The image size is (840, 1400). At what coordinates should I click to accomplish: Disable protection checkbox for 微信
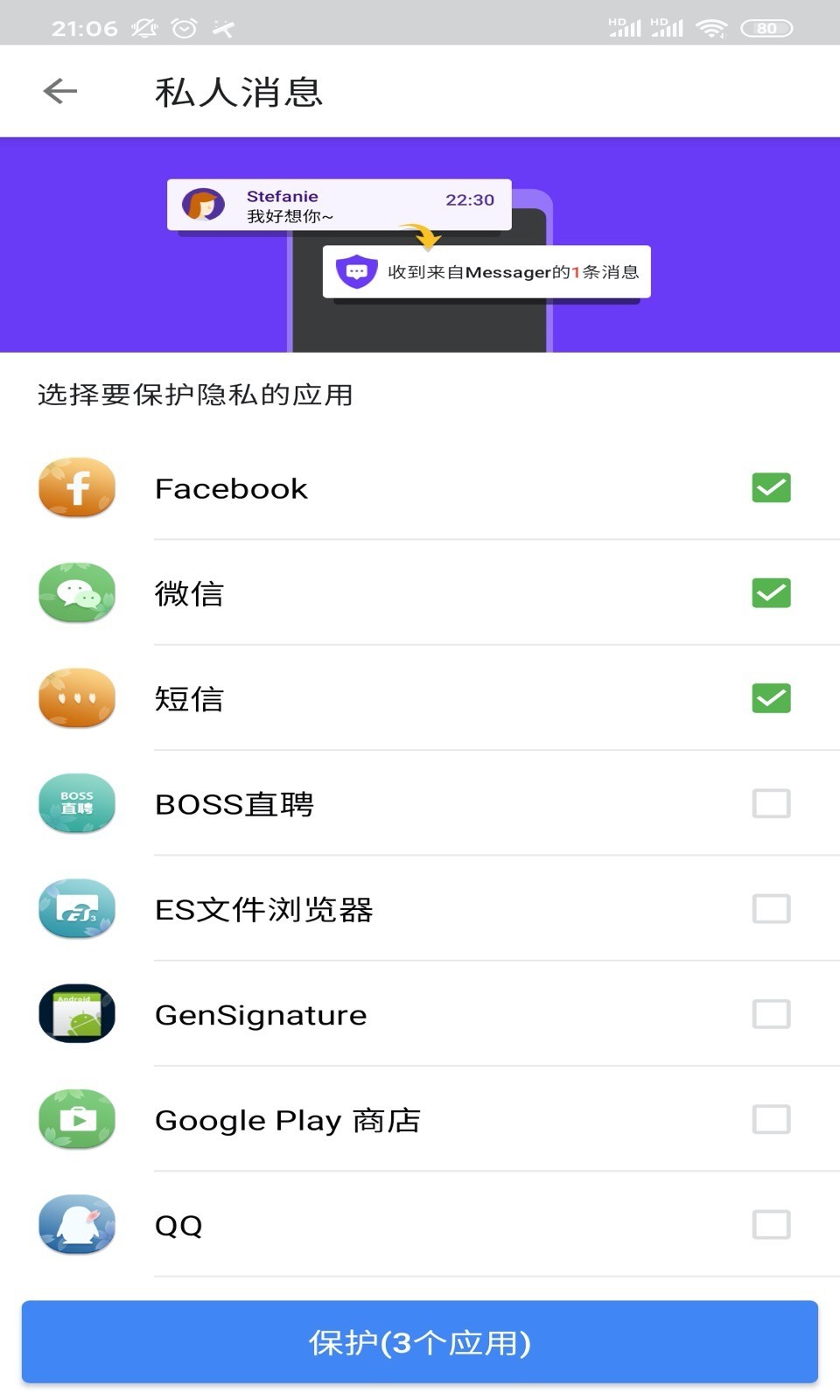pos(771,593)
